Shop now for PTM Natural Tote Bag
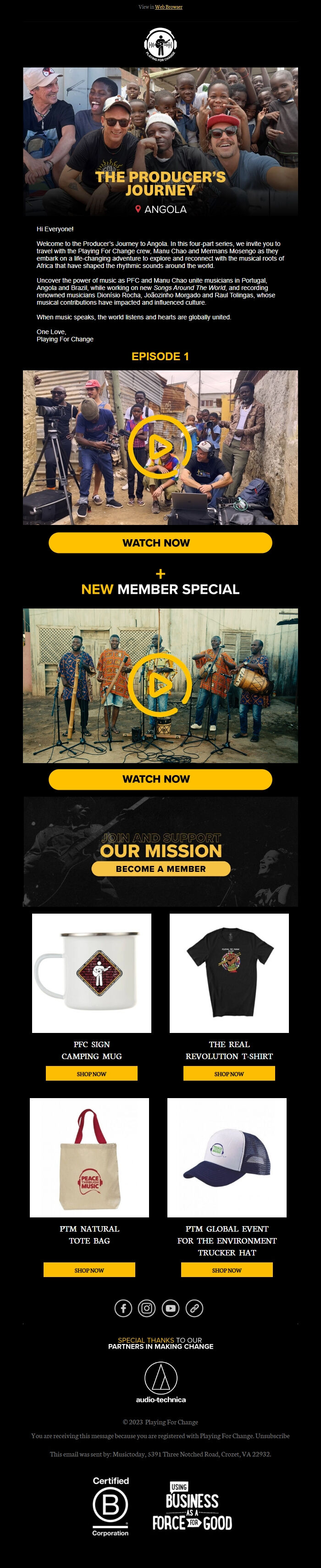 (89, 1270)
